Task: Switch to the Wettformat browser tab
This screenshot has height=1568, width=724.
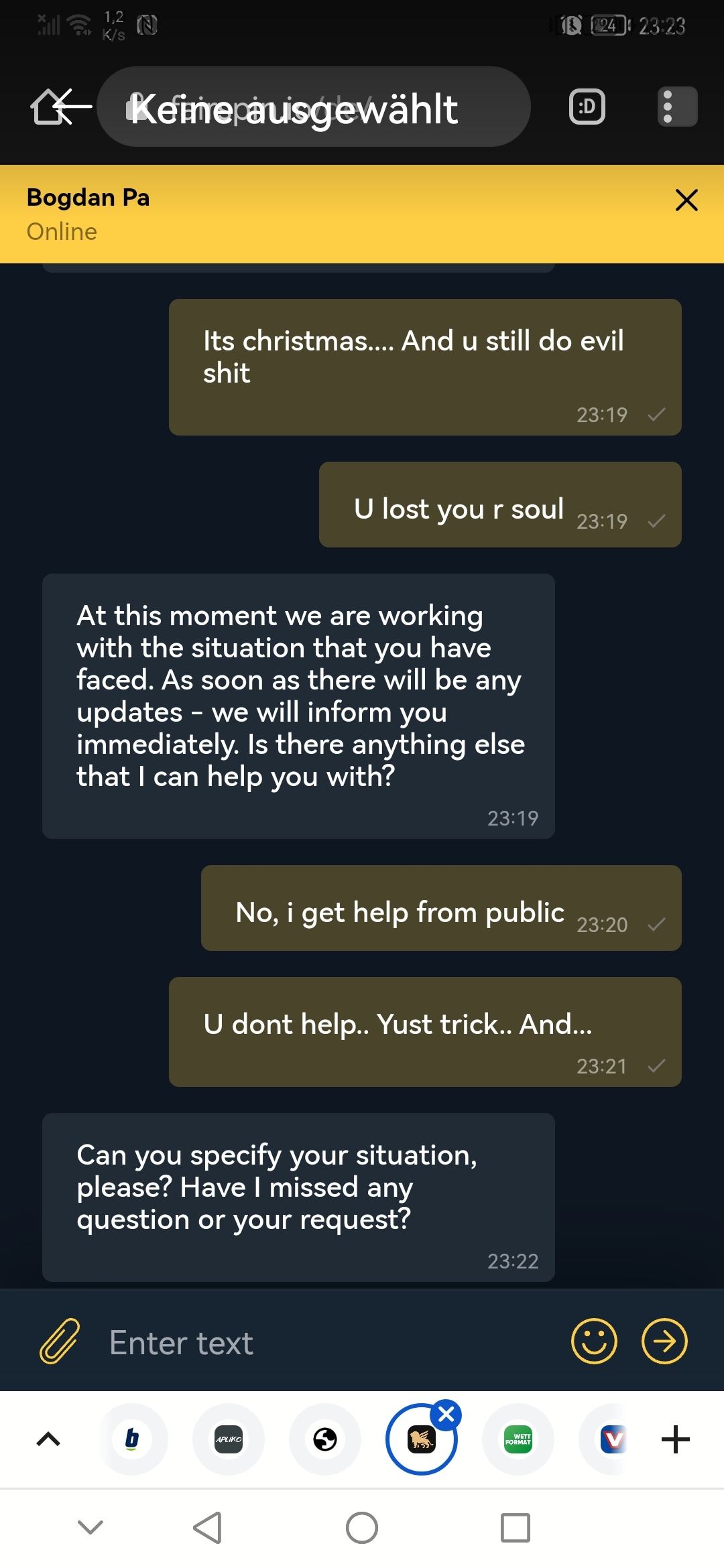Action: 518,1439
